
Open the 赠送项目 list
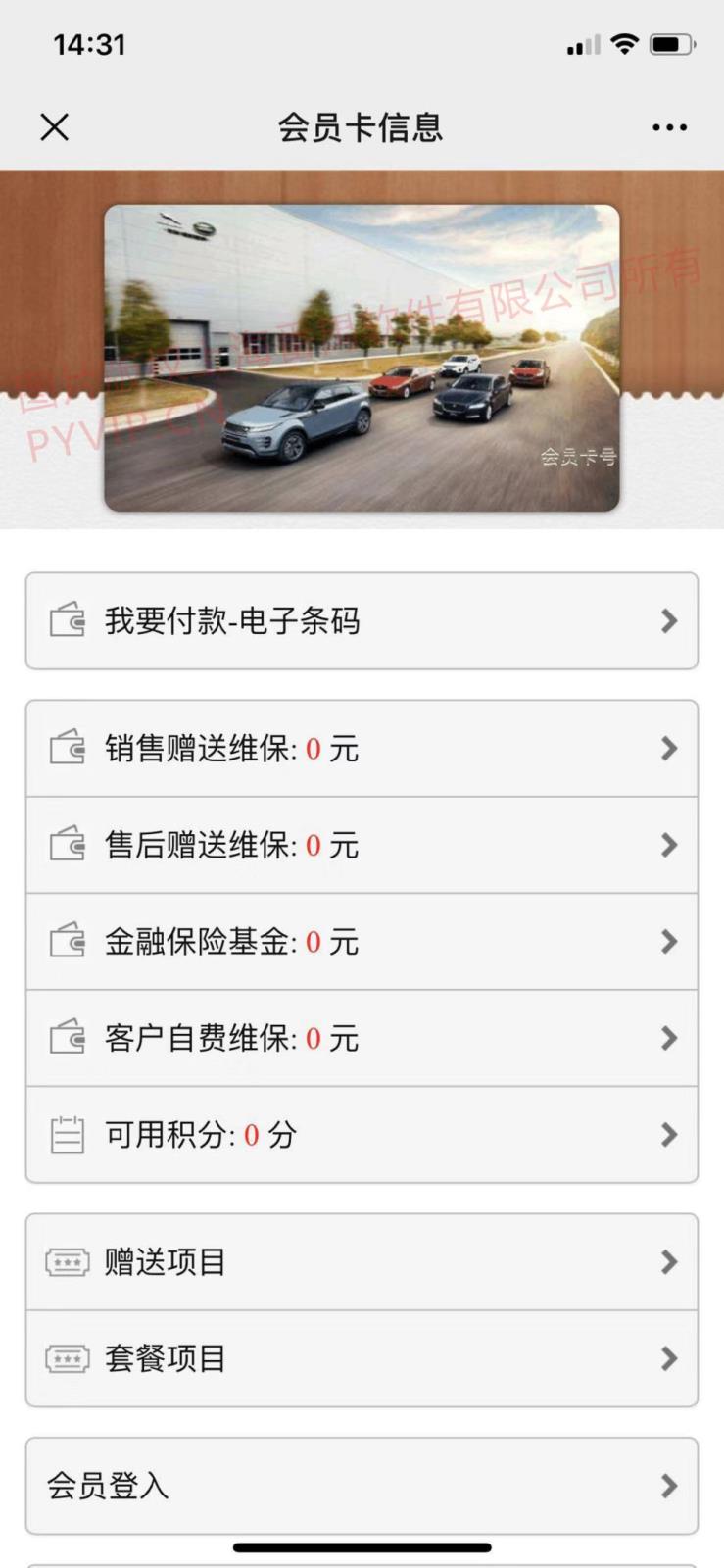pos(362,1262)
